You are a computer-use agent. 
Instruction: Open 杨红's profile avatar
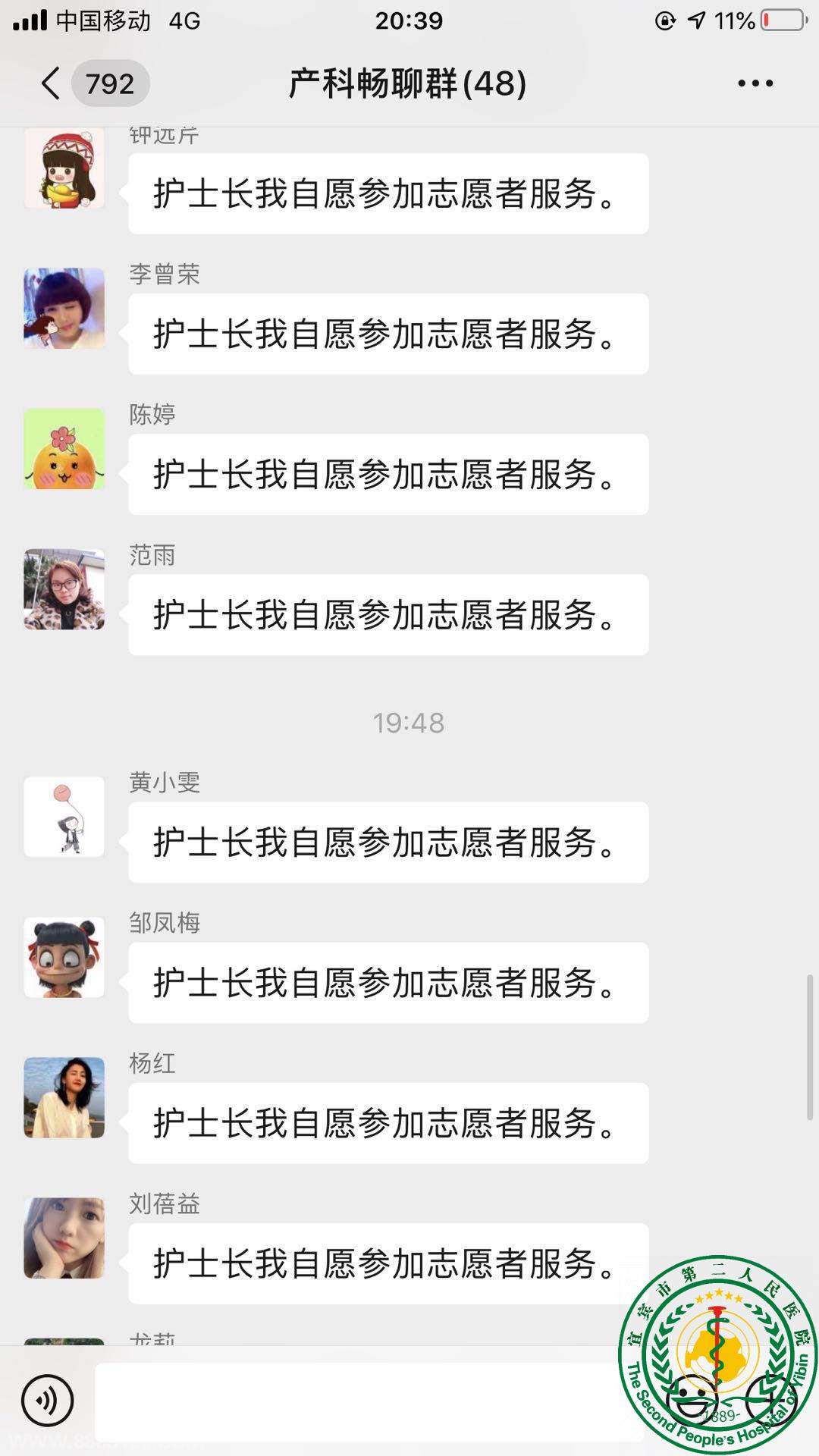(x=64, y=1097)
